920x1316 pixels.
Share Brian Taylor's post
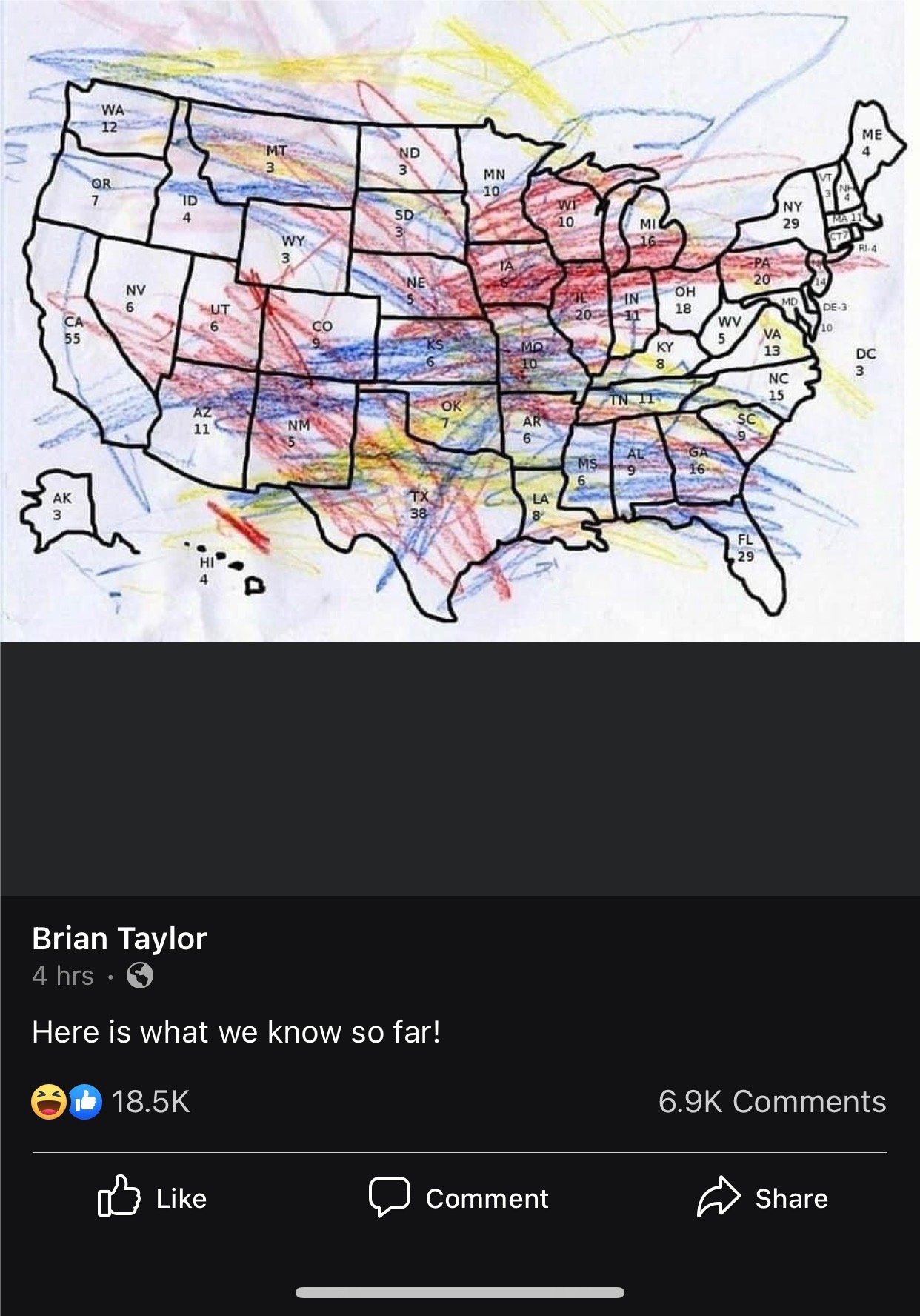763,1198
